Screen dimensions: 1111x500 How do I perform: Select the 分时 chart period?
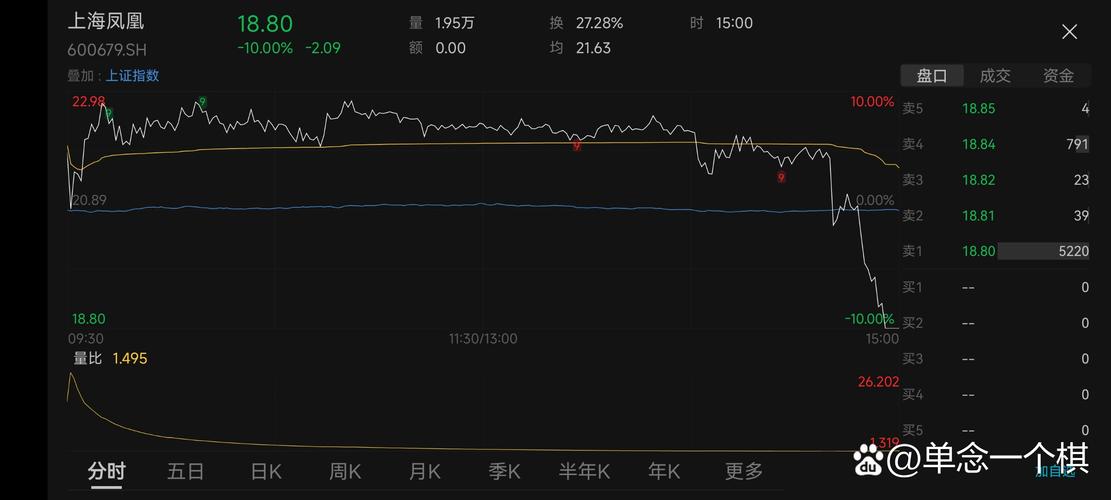[x=106, y=471]
